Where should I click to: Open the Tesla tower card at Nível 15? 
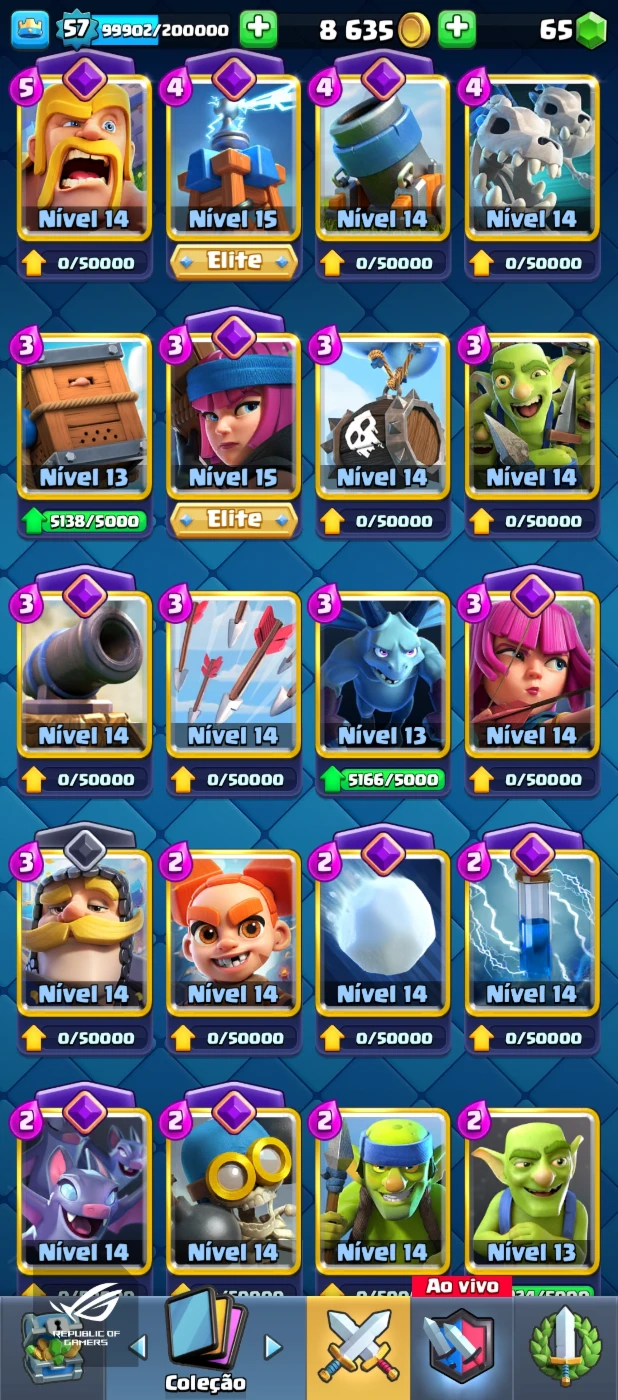[x=233, y=157]
